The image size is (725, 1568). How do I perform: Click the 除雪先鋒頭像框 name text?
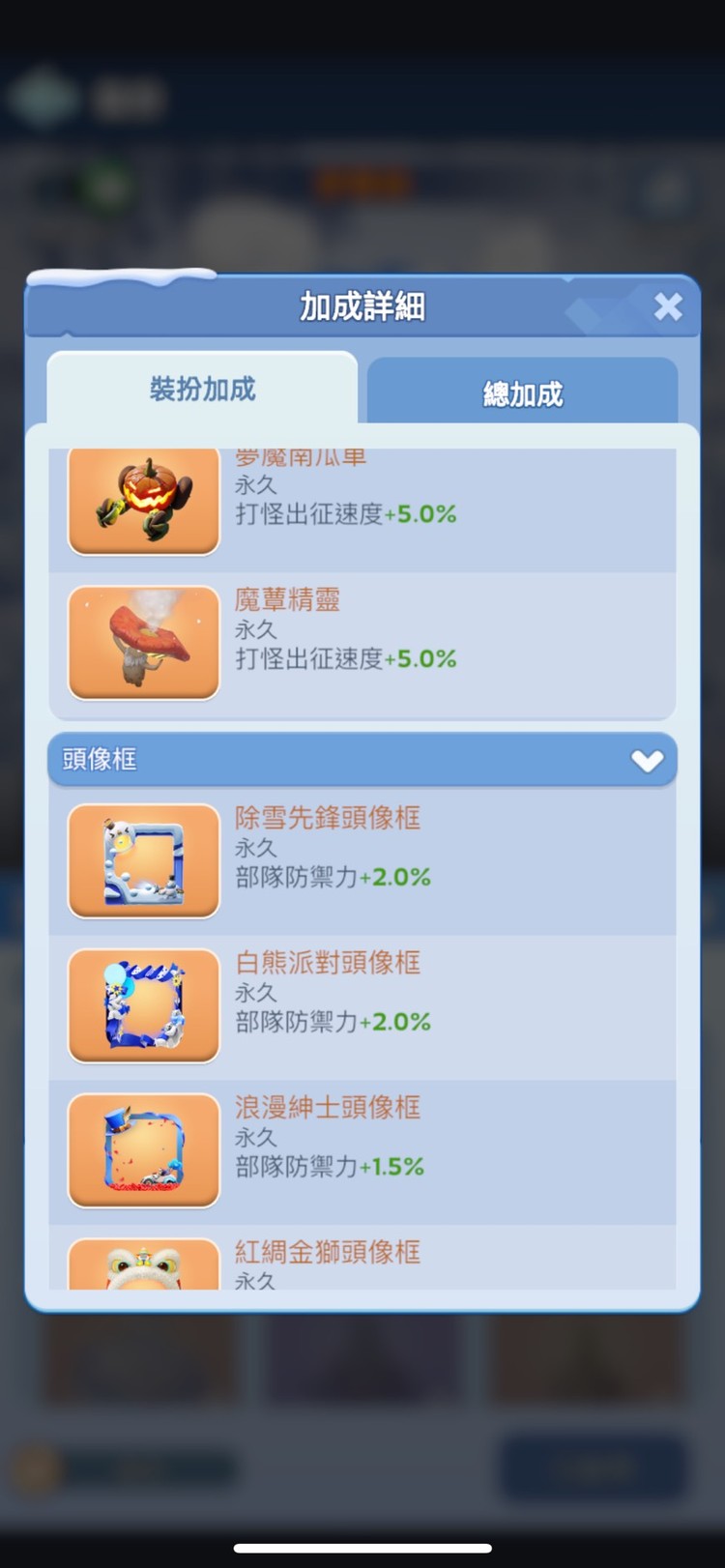point(328,819)
